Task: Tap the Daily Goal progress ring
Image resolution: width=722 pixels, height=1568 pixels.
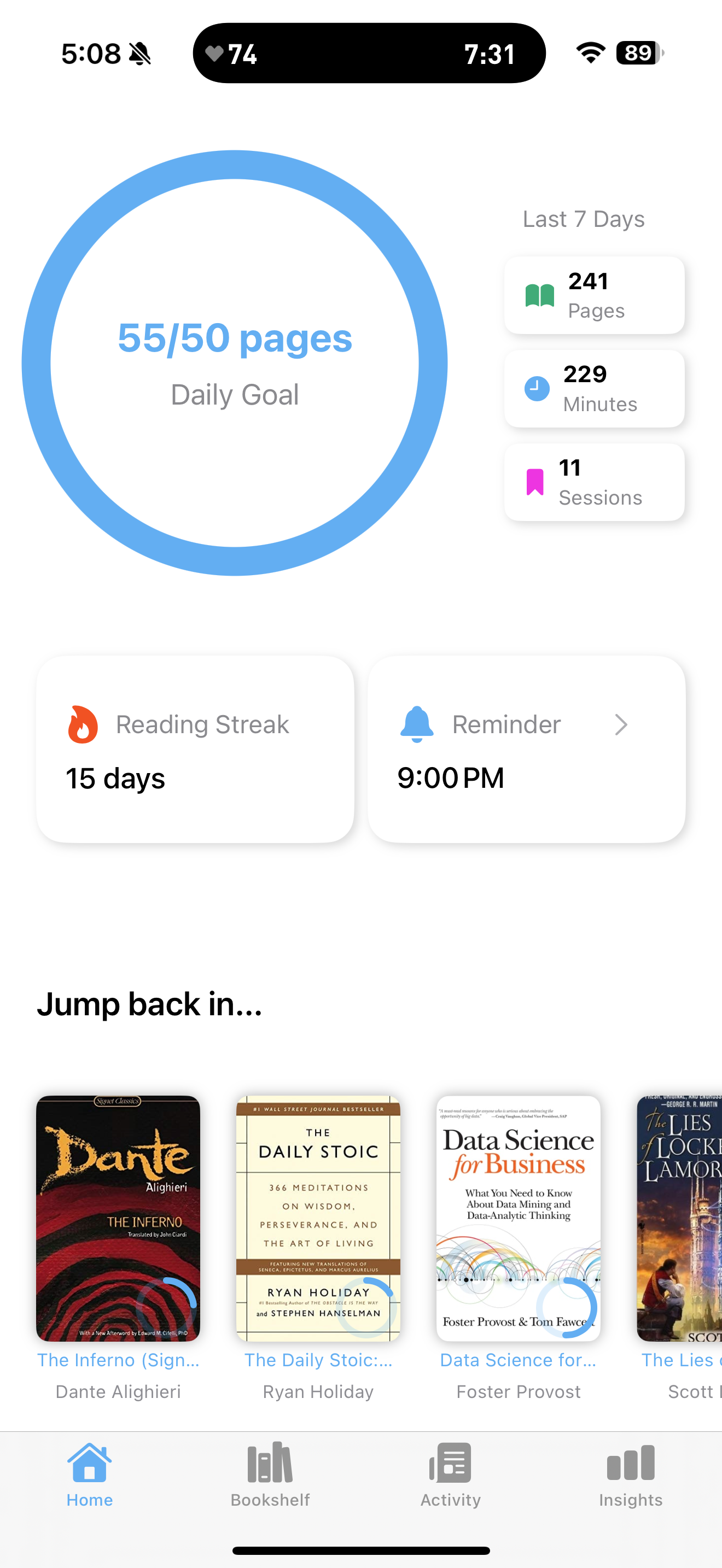Action: tap(234, 363)
